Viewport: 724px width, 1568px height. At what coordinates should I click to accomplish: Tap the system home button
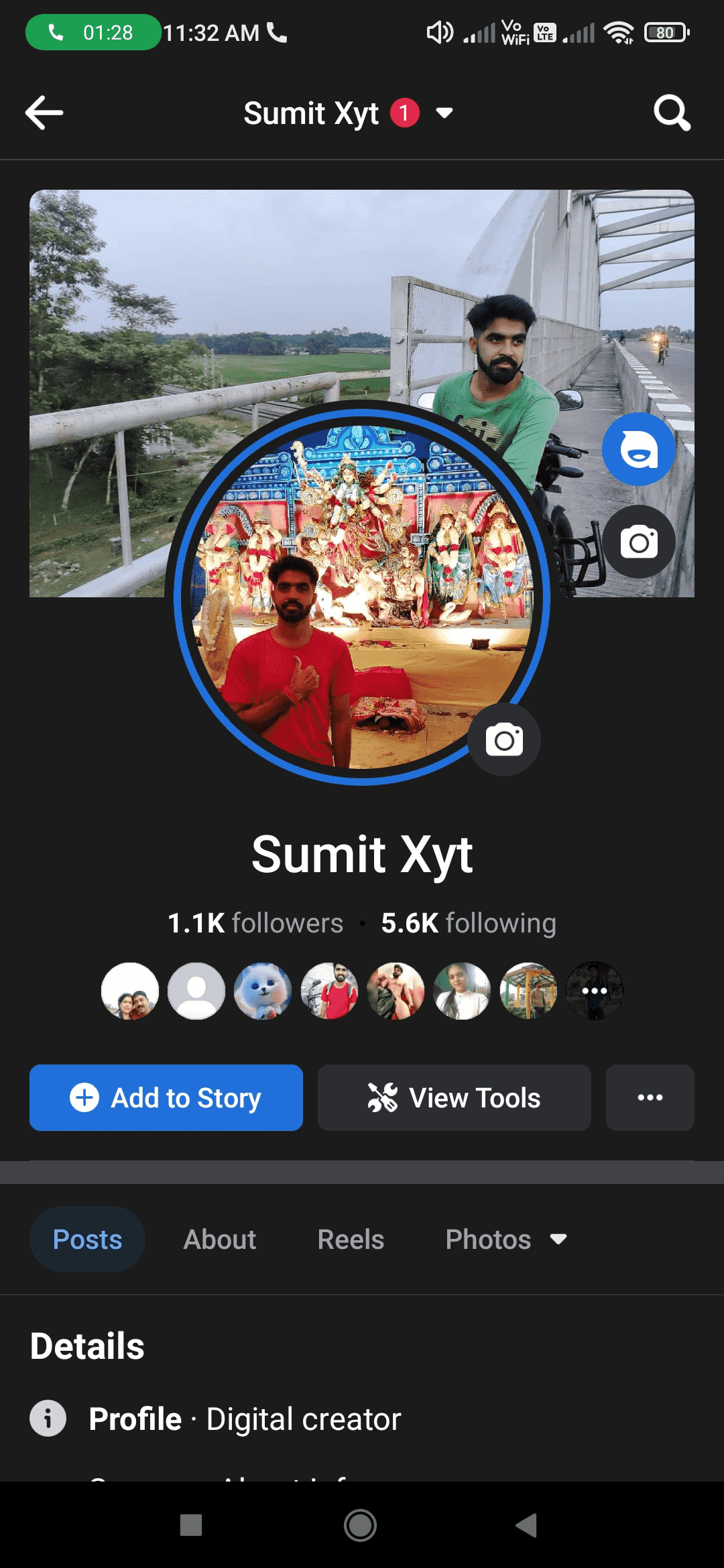click(360, 1526)
